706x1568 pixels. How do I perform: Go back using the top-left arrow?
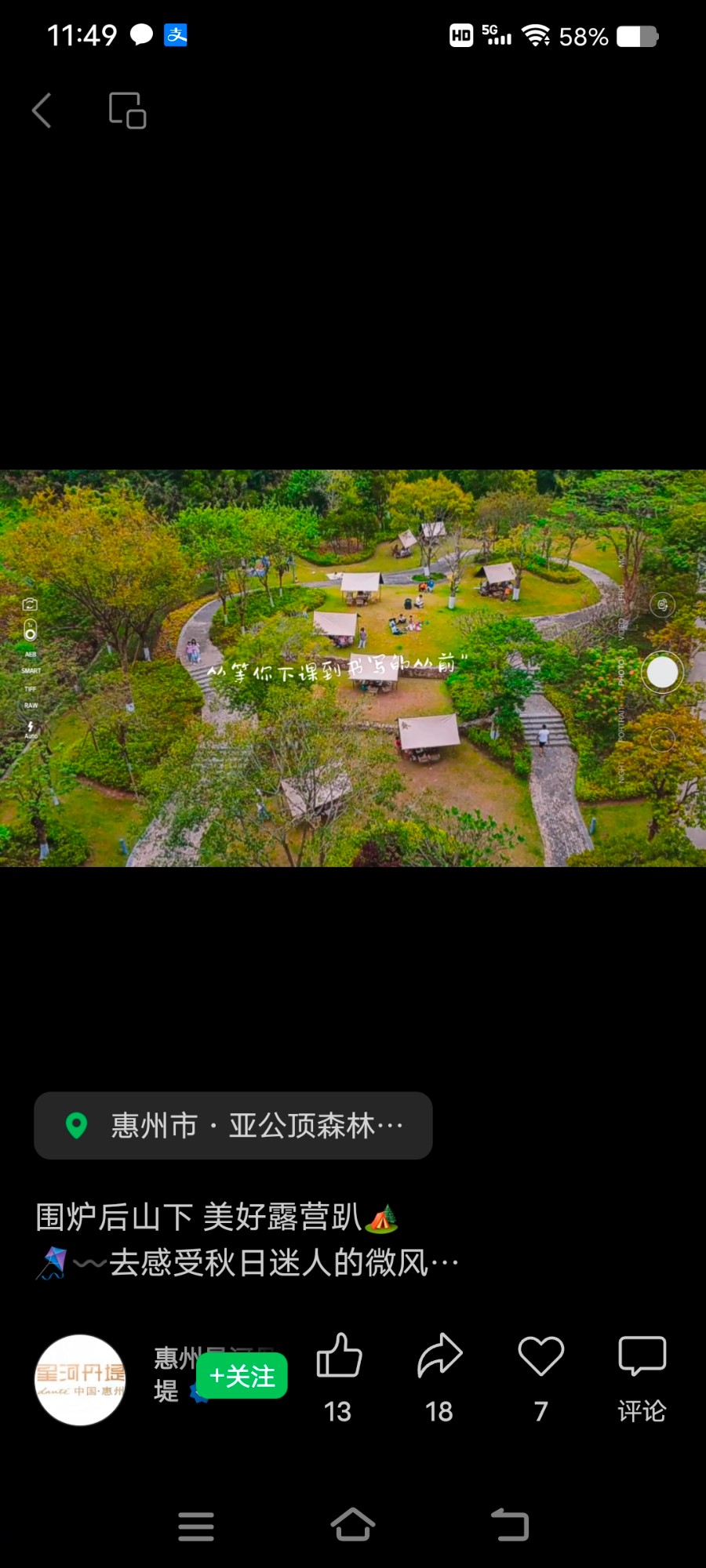tap(42, 111)
